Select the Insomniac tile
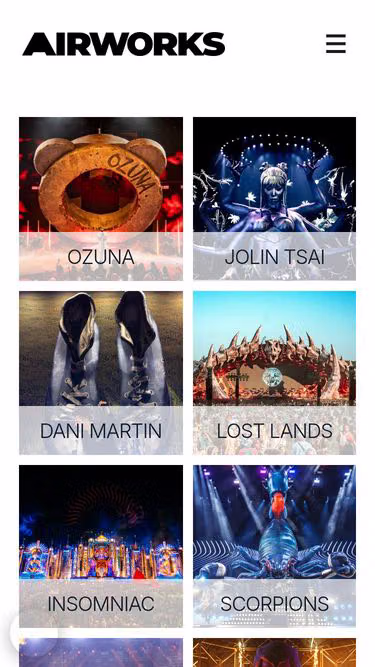This screenshot has width=375, height=667. [x=101, y=546]
